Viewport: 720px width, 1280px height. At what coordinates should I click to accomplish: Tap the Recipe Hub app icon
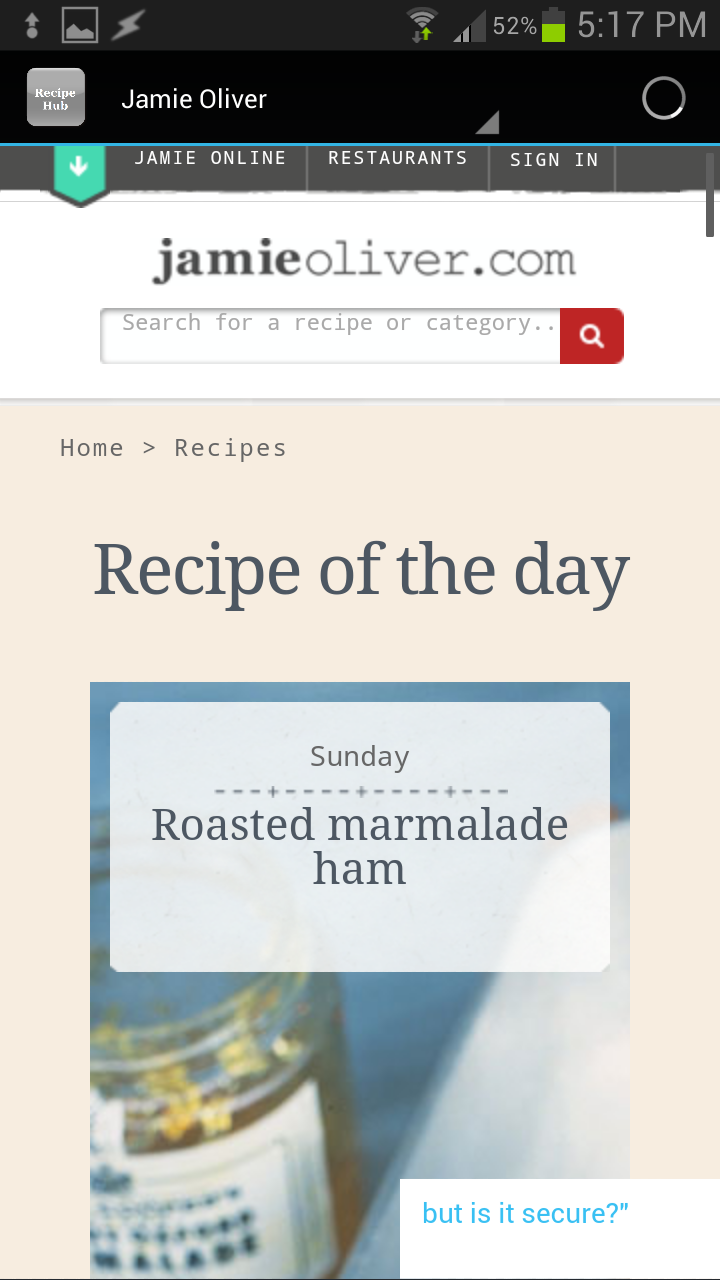[x=55, y=97]
